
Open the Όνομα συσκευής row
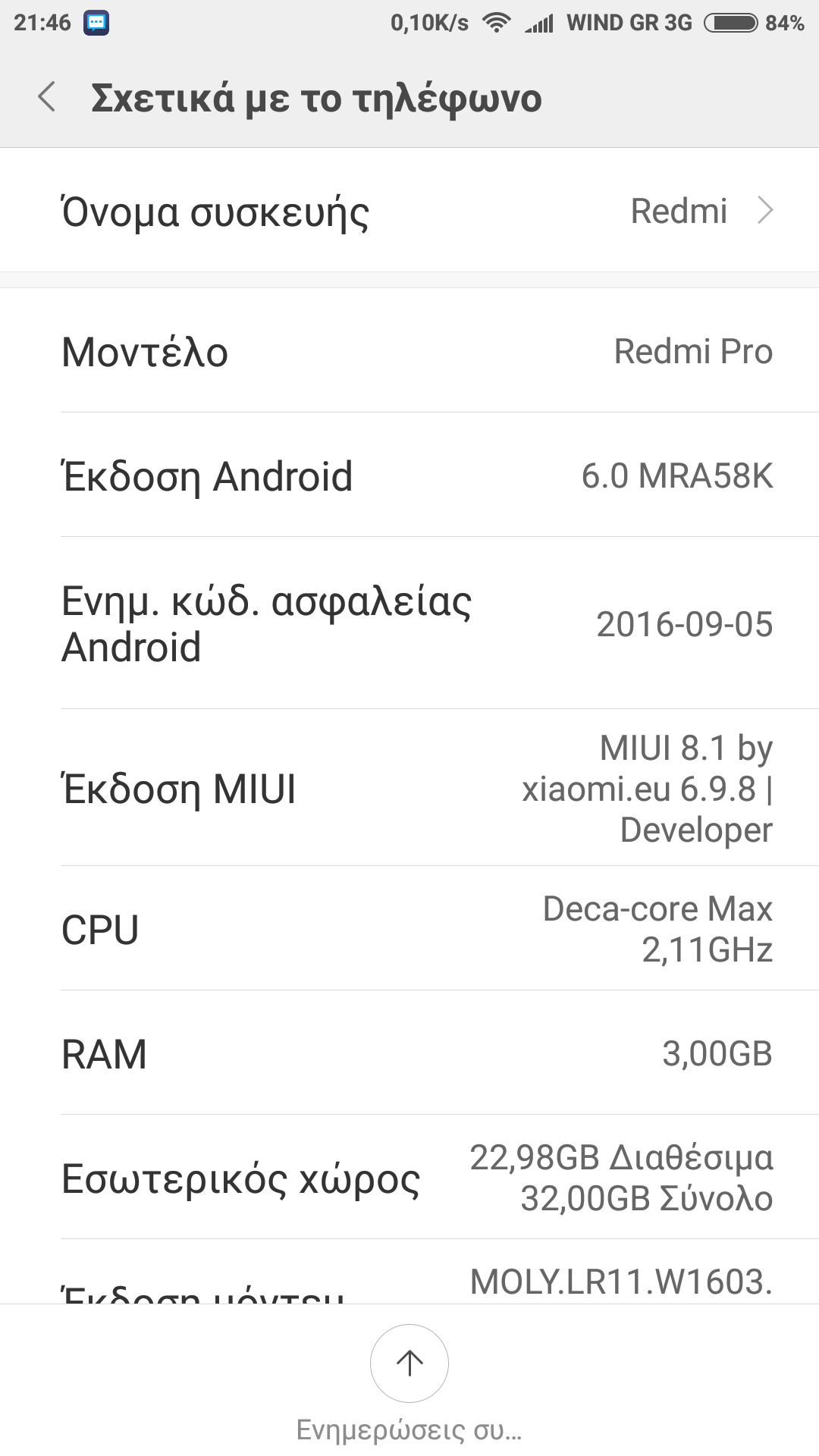click(409, 211)
